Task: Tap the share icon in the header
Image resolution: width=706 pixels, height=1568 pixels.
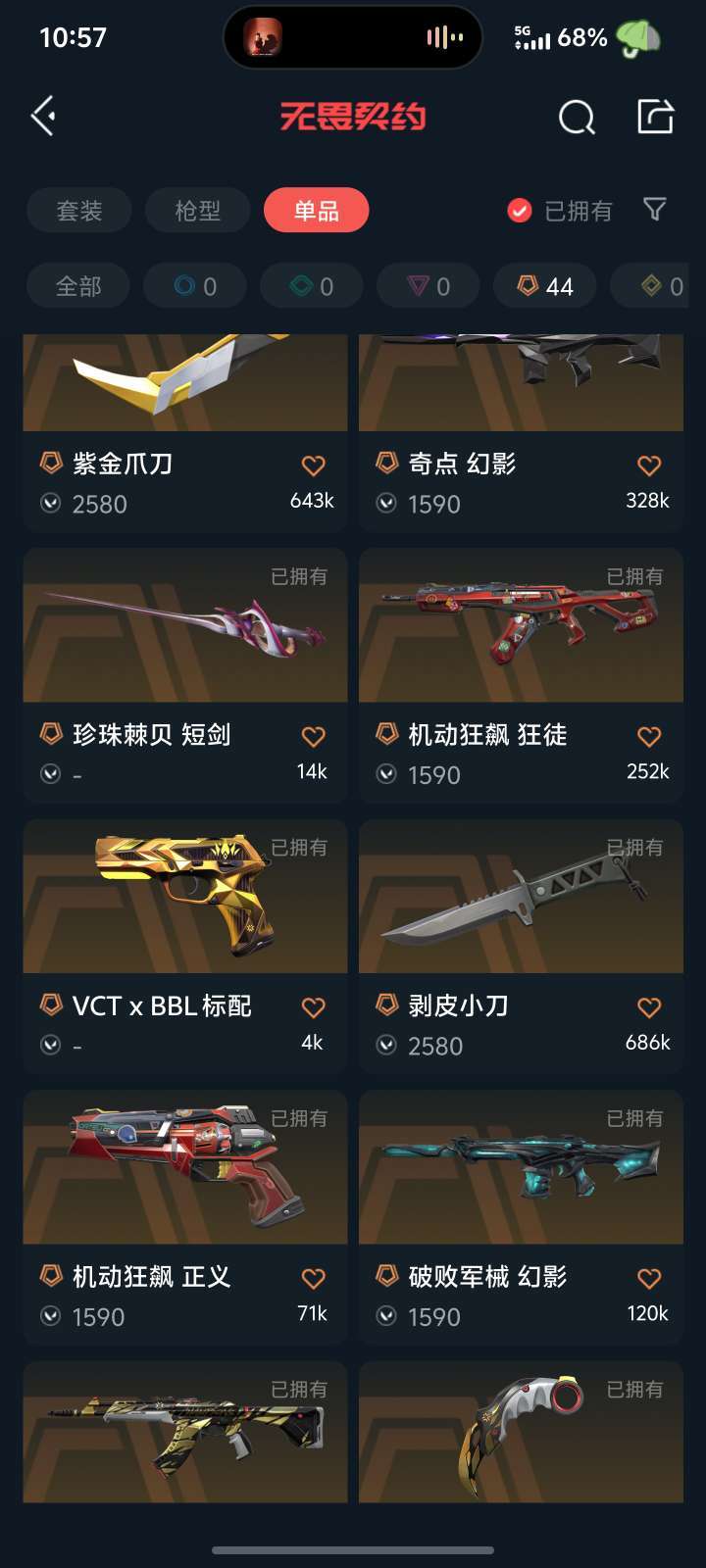Action: [x=655, y=117]
